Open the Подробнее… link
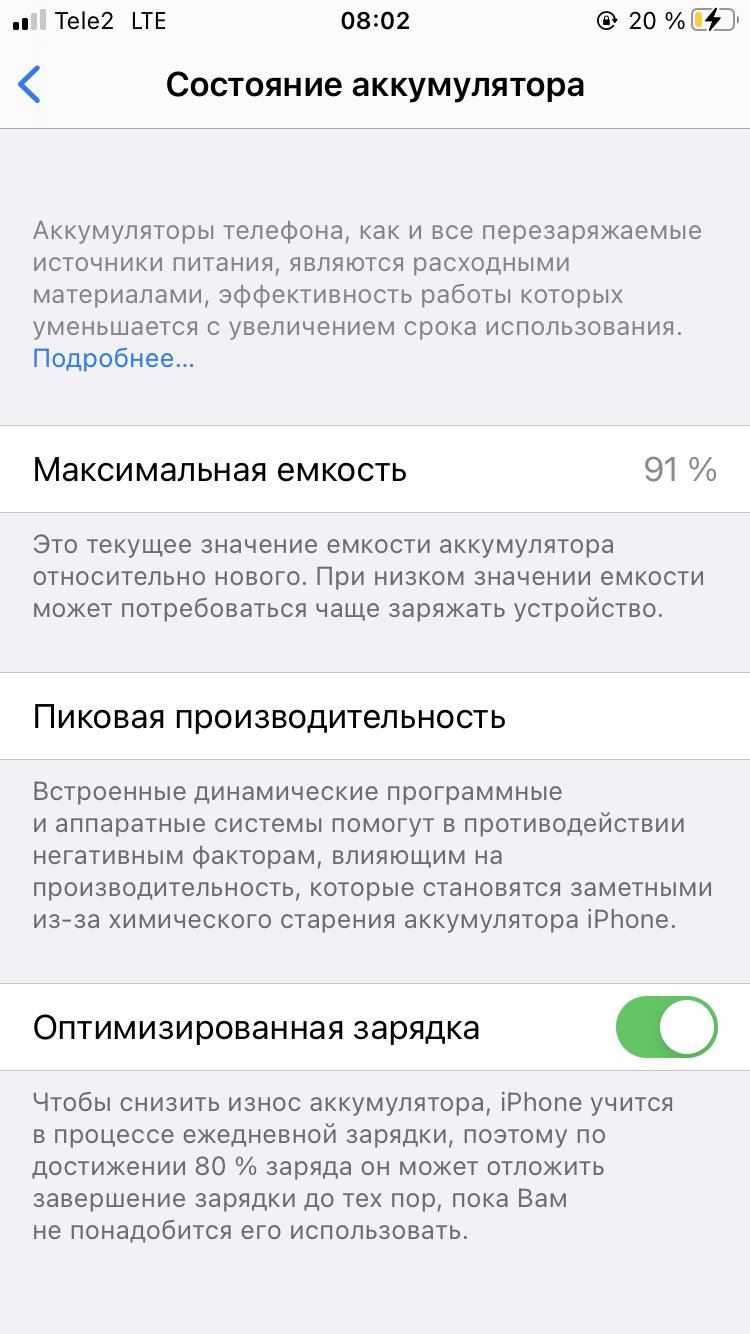Screen dimensions: 750x1334 point(113,359)
